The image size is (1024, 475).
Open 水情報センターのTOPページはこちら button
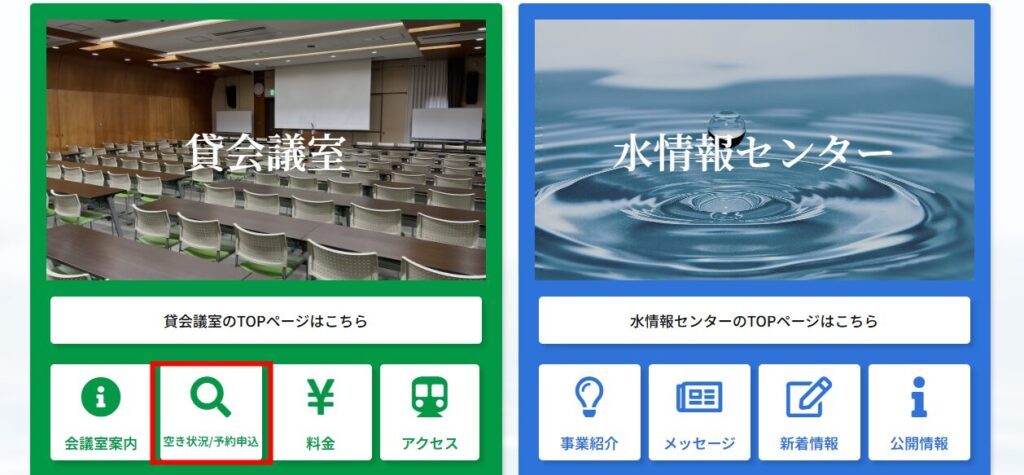[x=754, y=321]
